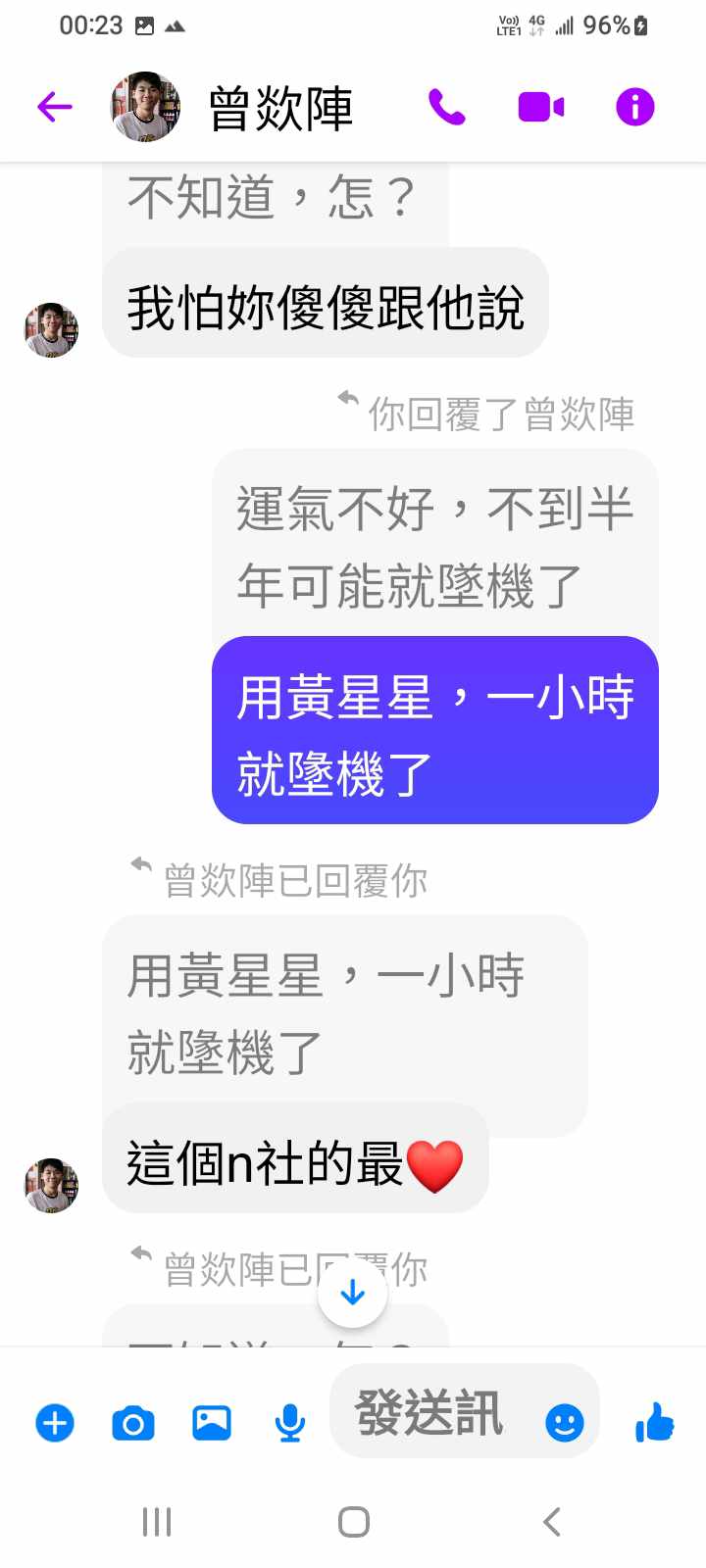Jump to the latest messages arrow
Viewport: 706px width, 1568px height.
point(353,1294)
